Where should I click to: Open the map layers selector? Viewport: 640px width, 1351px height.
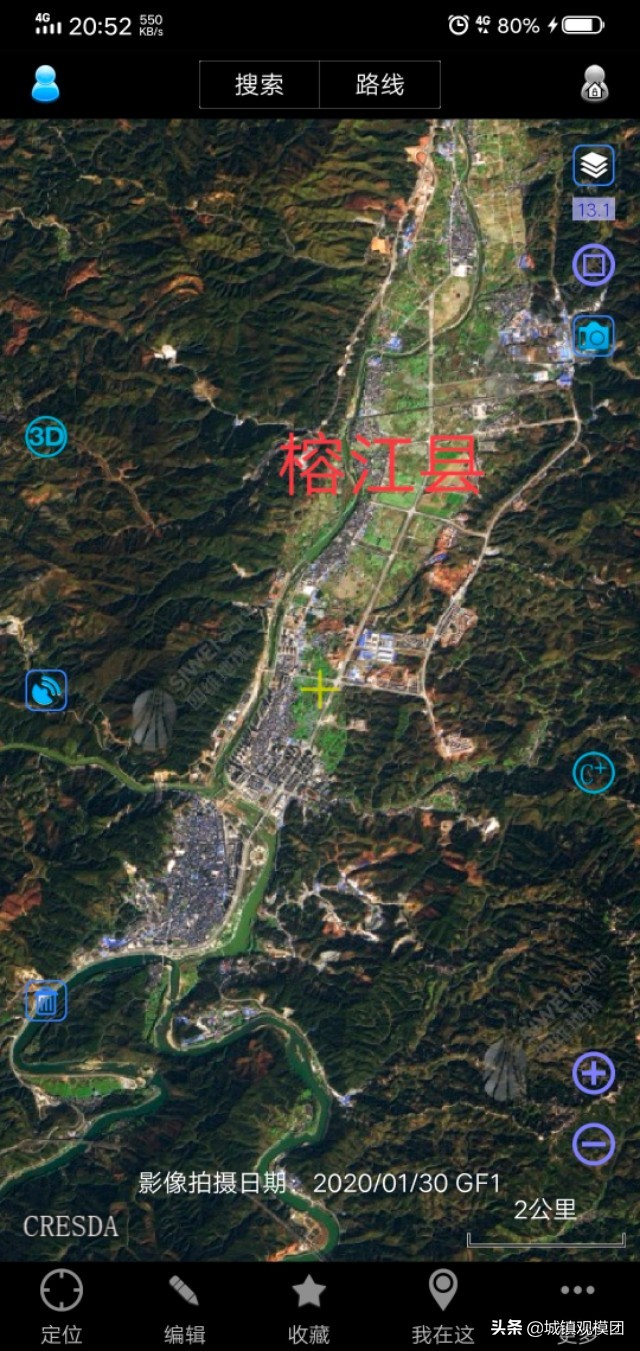(x=594, y=166)
